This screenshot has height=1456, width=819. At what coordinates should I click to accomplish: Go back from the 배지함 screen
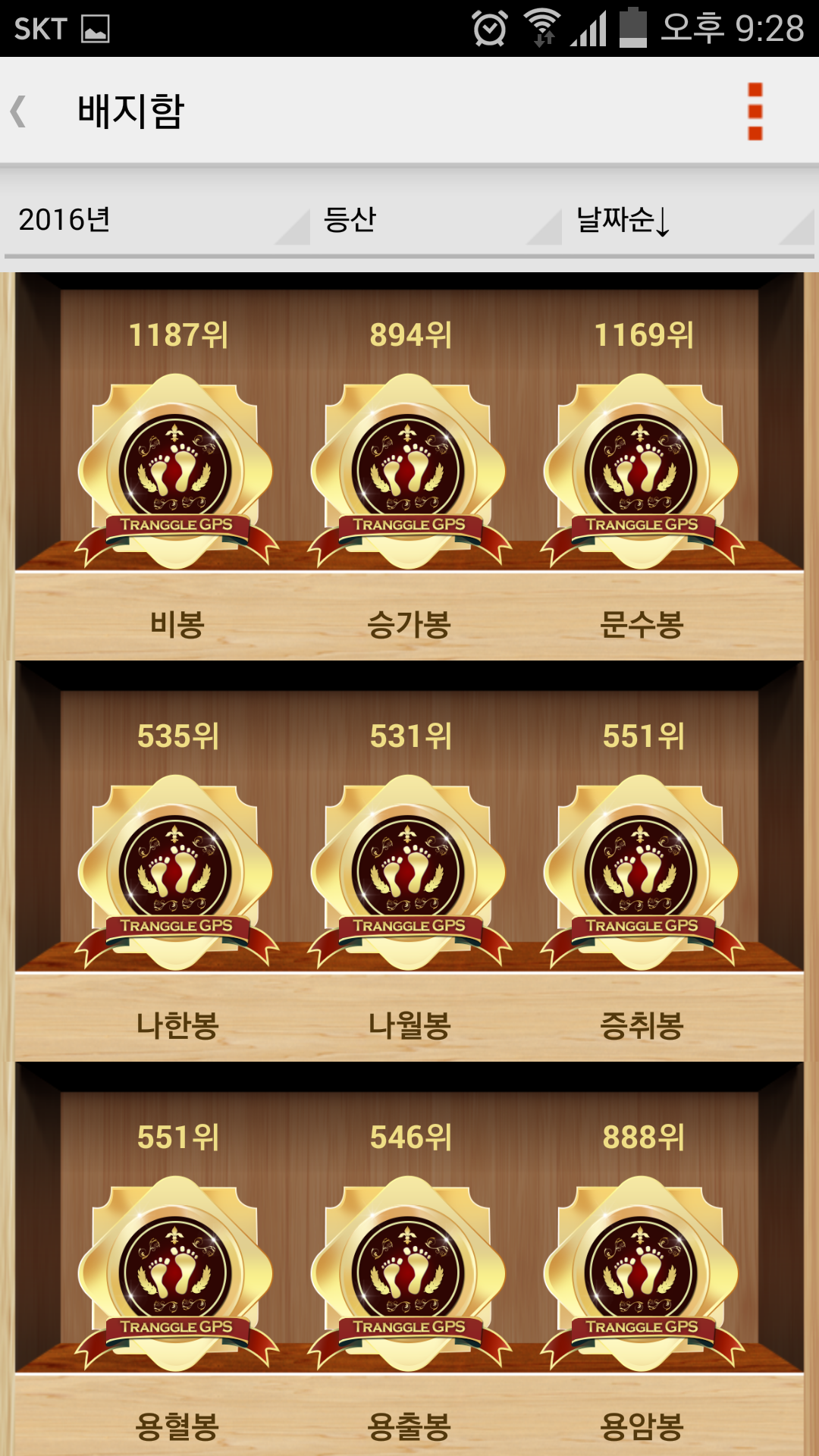20,111
